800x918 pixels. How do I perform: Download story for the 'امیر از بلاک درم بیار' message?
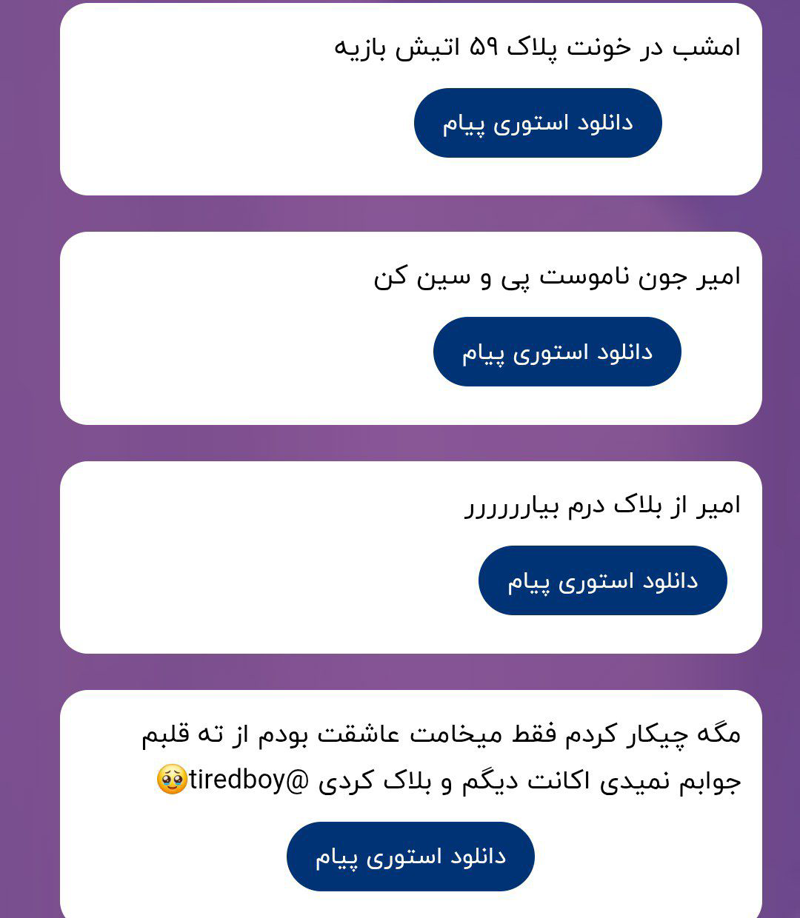coord(602,581)
